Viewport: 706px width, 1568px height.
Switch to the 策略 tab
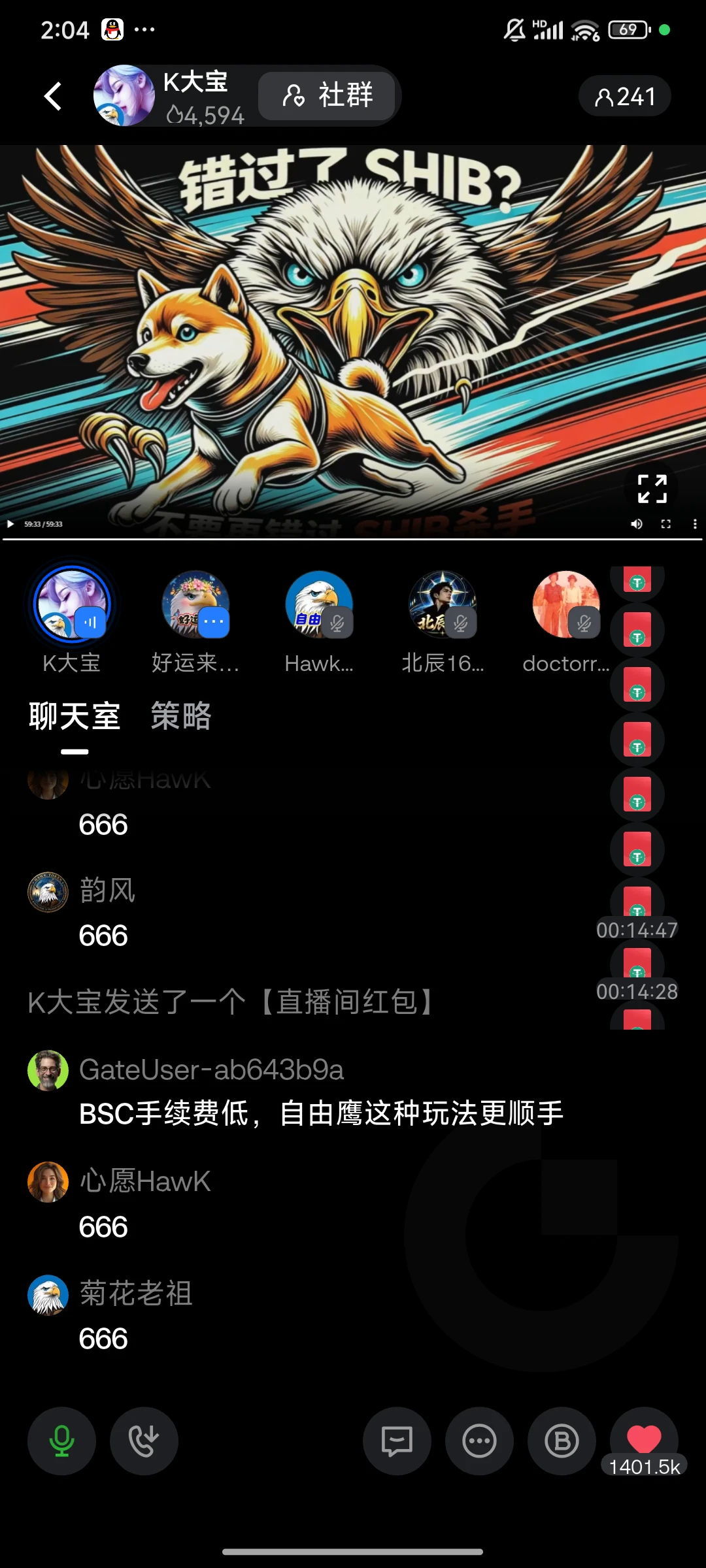(x=181, y=716)
